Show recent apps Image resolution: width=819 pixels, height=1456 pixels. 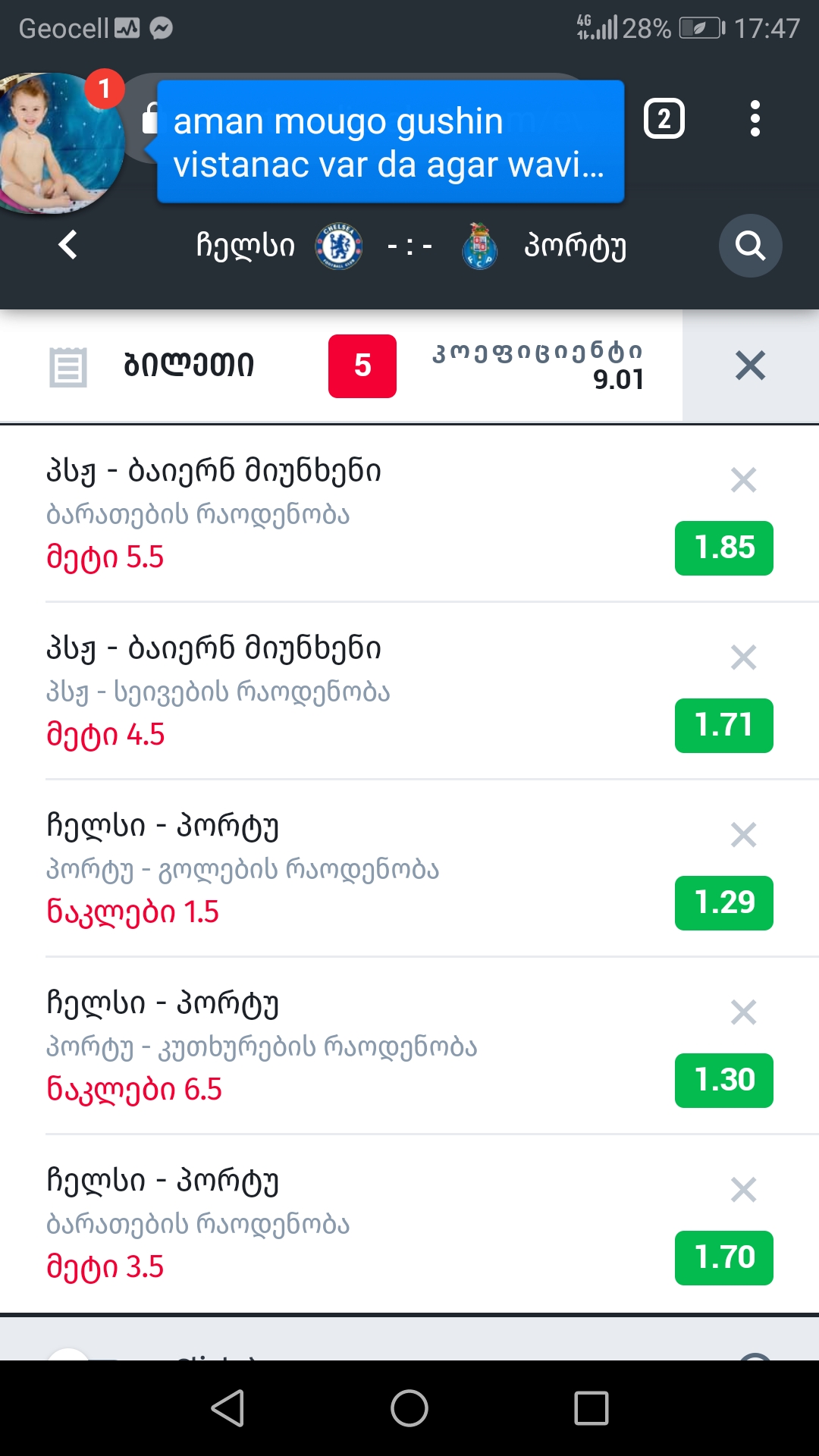click(x=591, y=1408)
